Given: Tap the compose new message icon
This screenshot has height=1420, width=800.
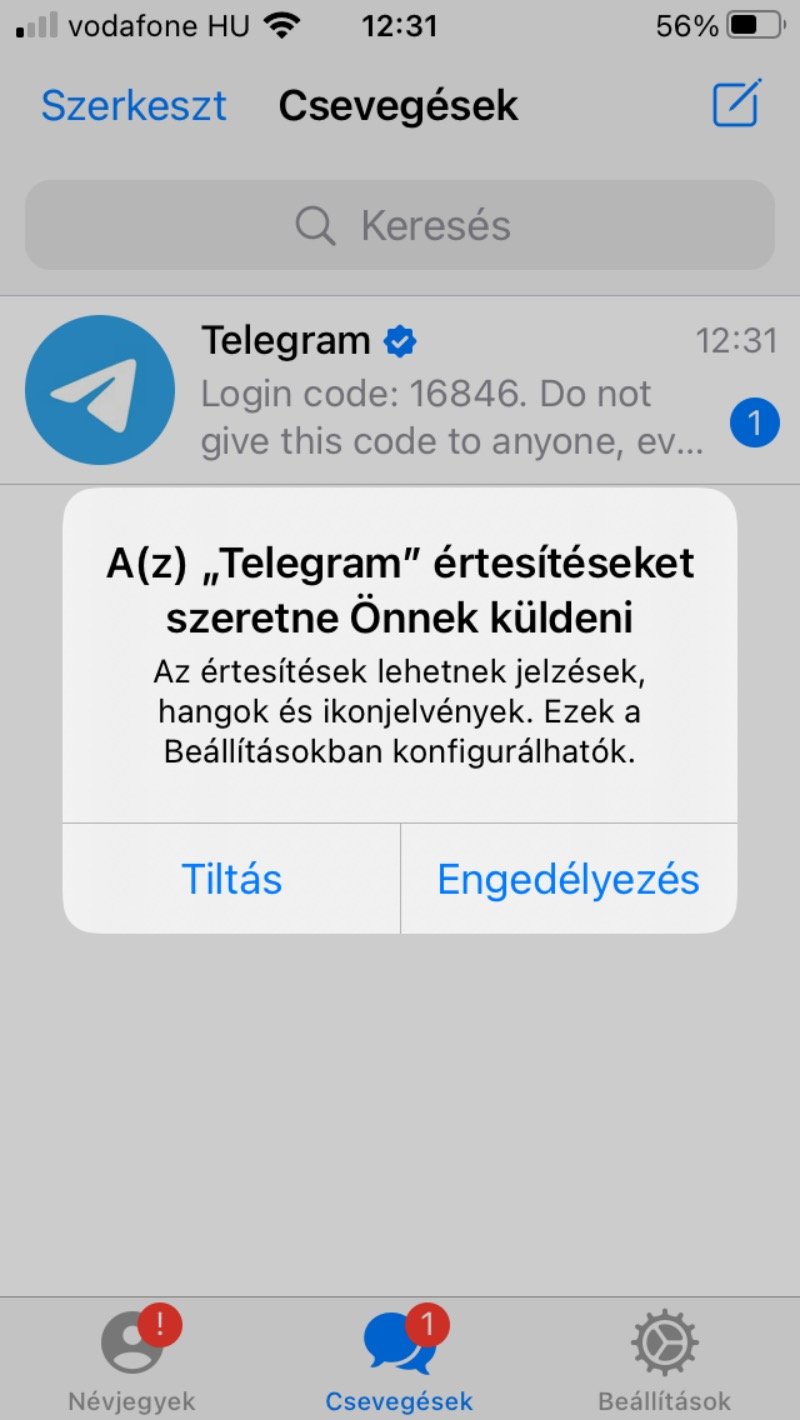Looking at the screenshot, I should pos(736,103).
